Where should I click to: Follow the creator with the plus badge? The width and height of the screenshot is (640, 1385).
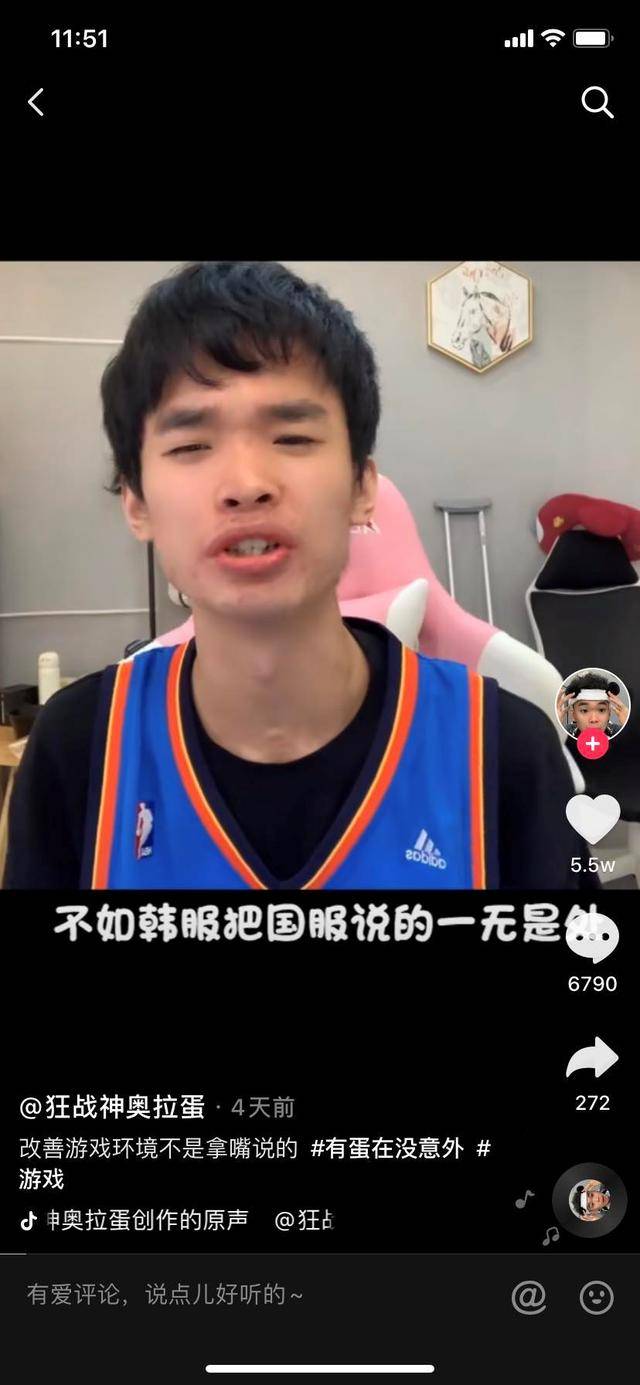[x=593, y=744]
